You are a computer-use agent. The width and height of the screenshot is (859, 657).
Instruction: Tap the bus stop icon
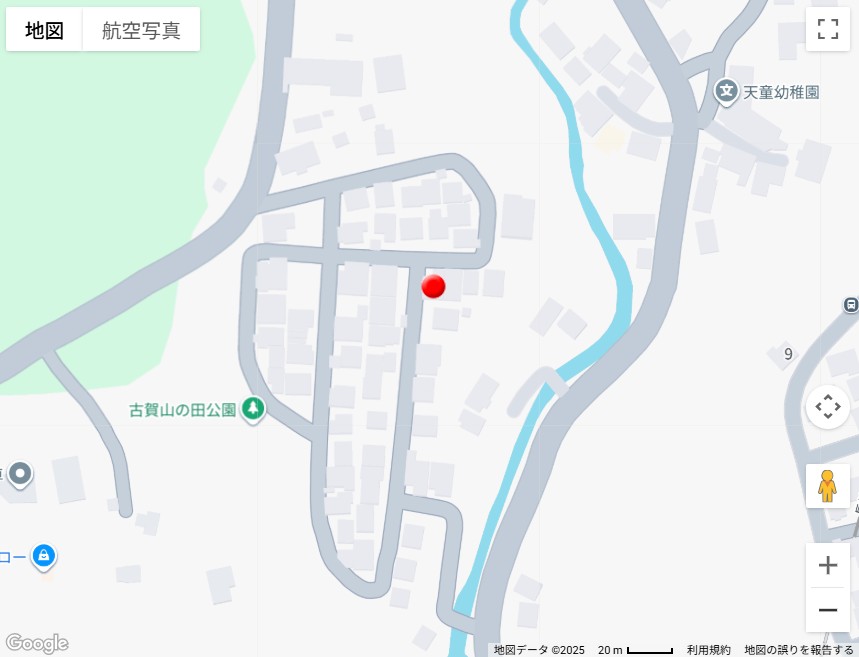pyautogui.click(x=851, y=305)
